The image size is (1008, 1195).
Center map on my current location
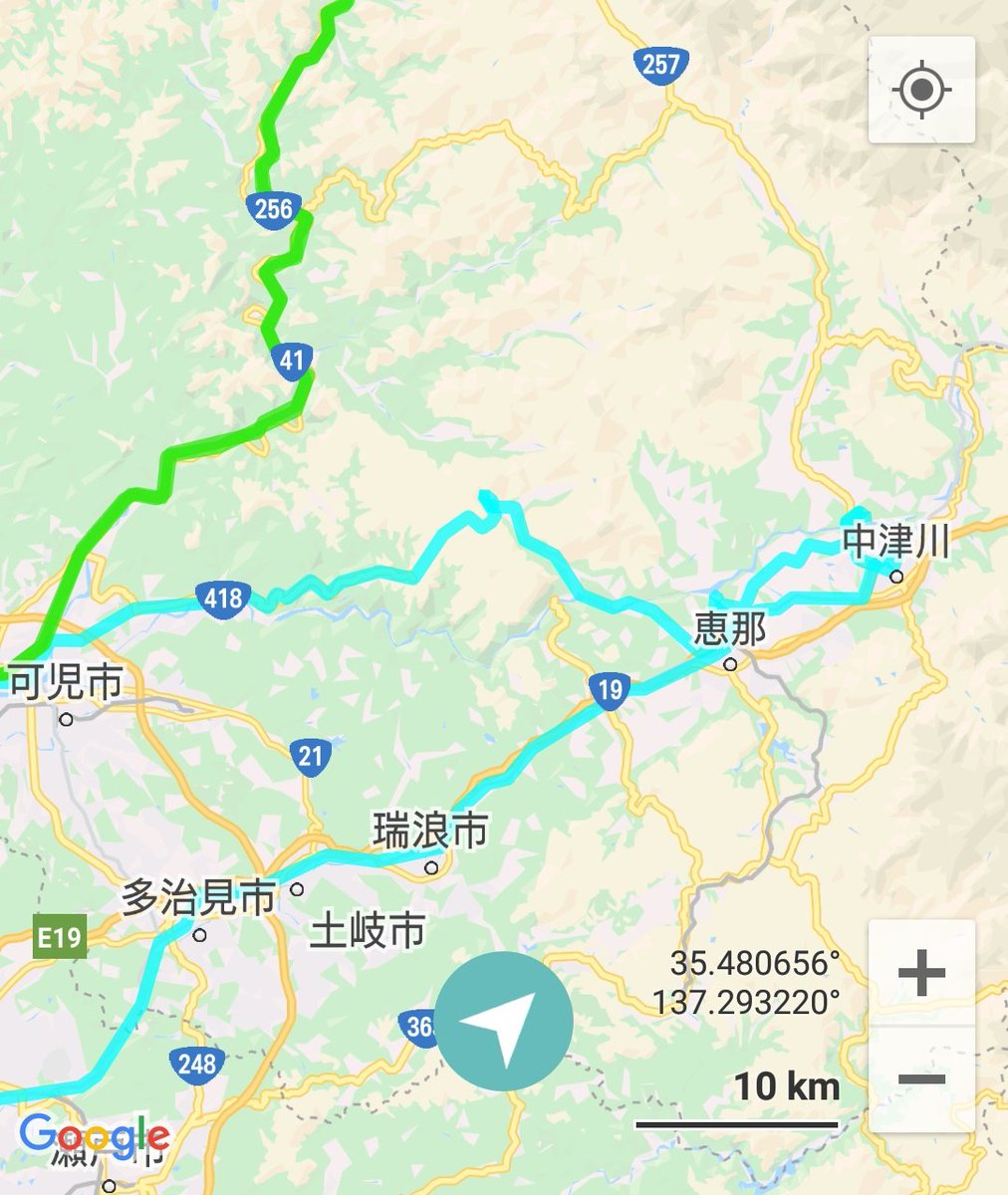click(x=921, y=91)
